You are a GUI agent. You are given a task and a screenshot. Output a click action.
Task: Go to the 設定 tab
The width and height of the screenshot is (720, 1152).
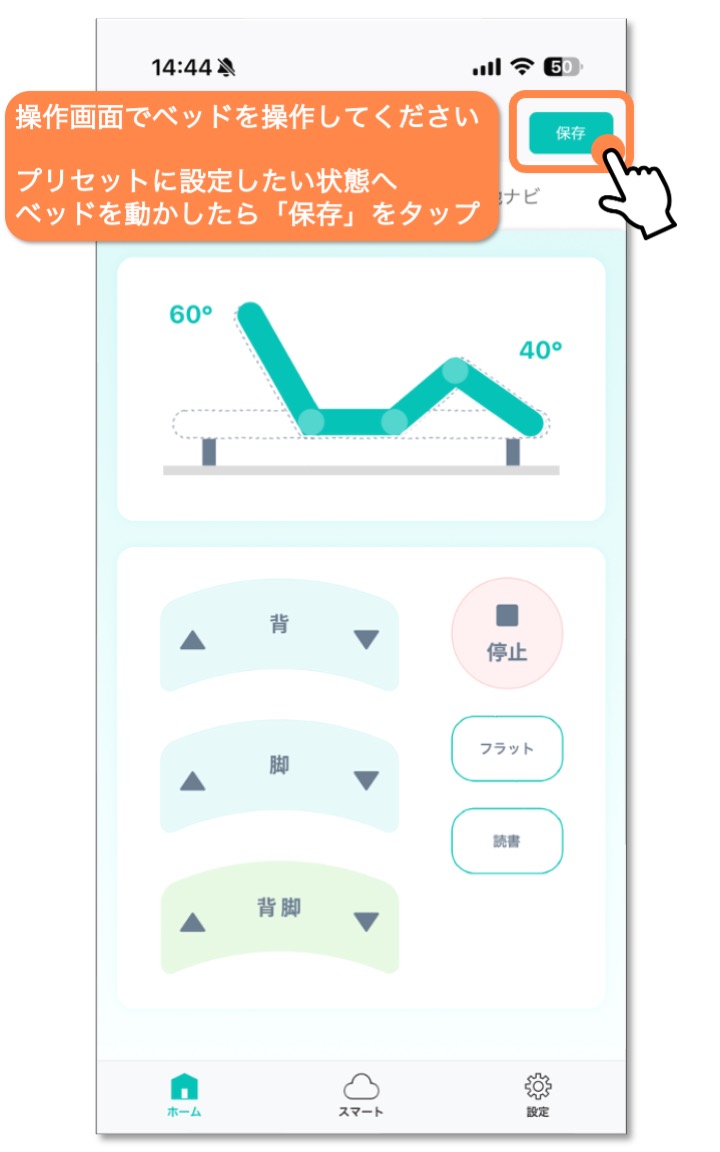538,1095
